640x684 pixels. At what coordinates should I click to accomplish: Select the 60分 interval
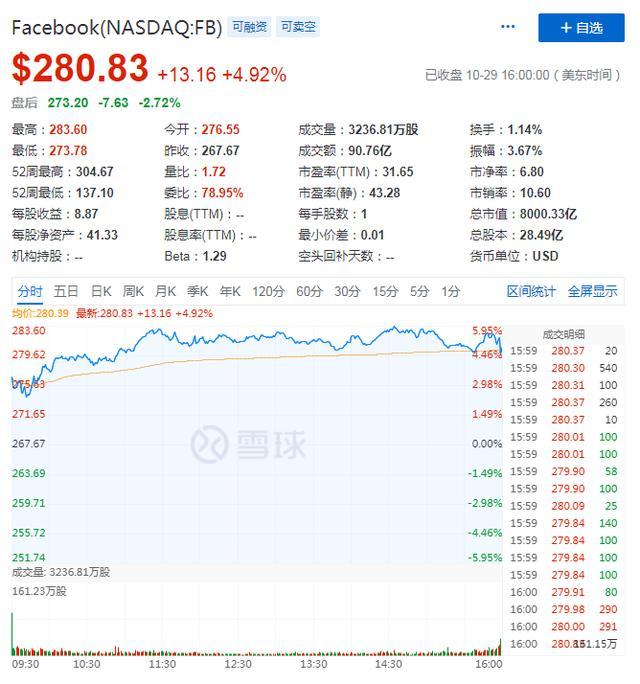click(309, 291)
